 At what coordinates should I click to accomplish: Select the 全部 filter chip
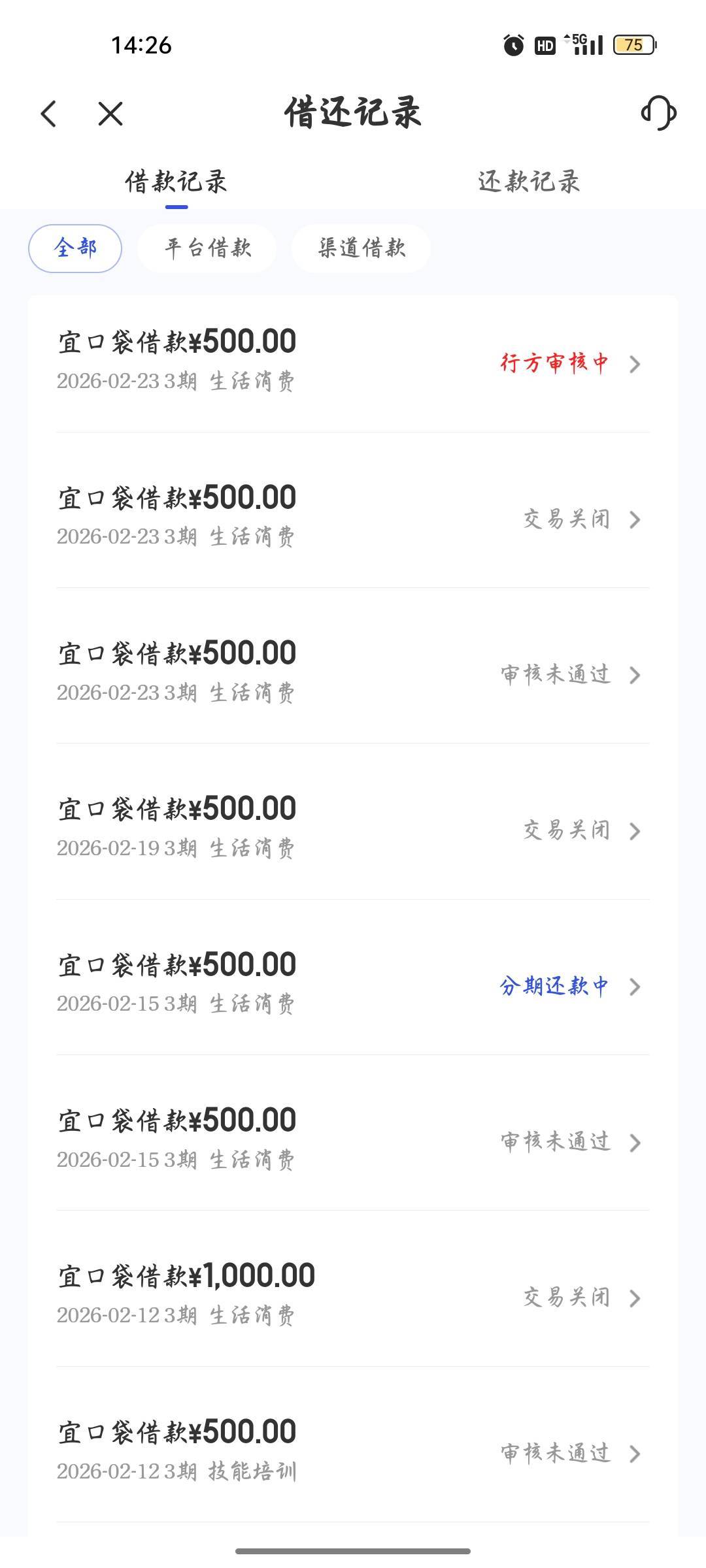75,248
